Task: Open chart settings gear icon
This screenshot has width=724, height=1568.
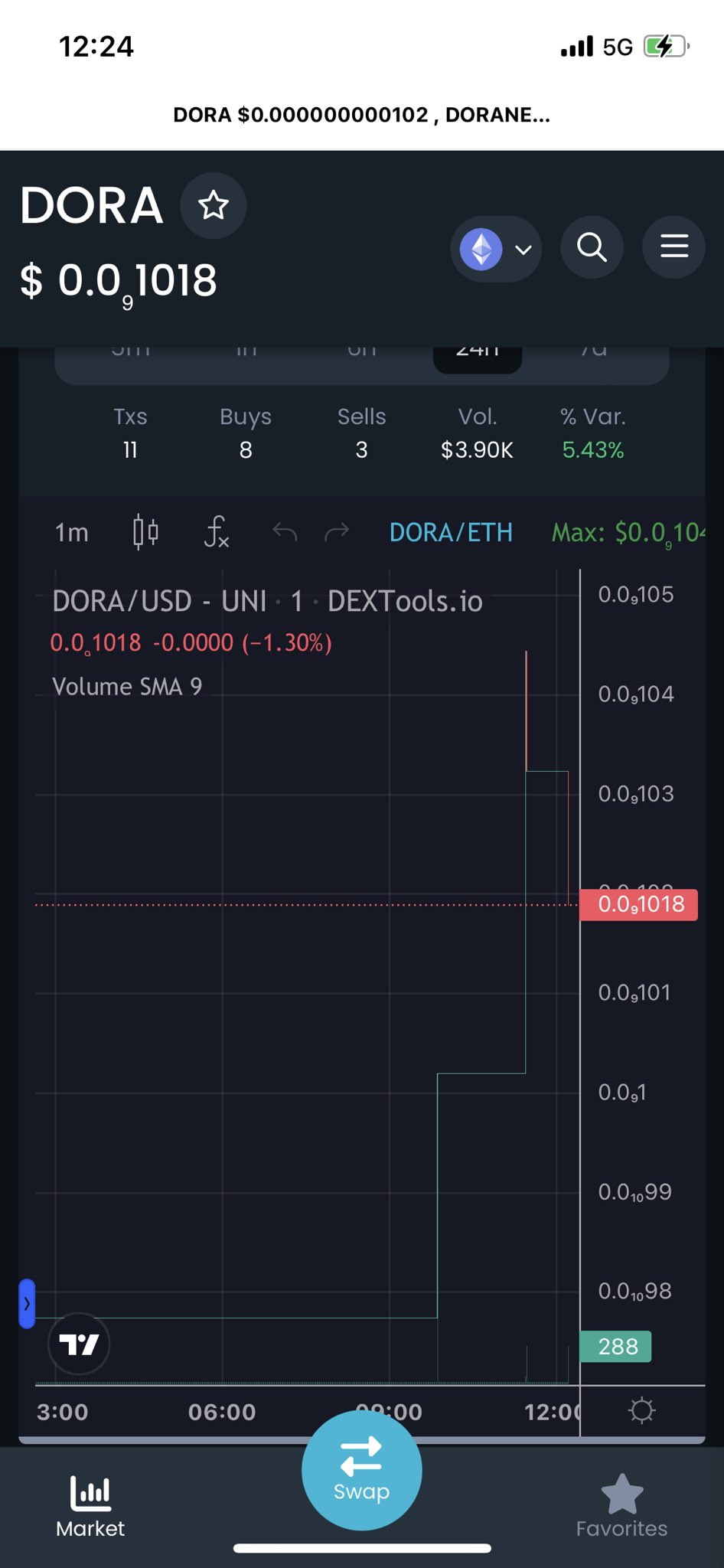Action: pos(641,1410)
